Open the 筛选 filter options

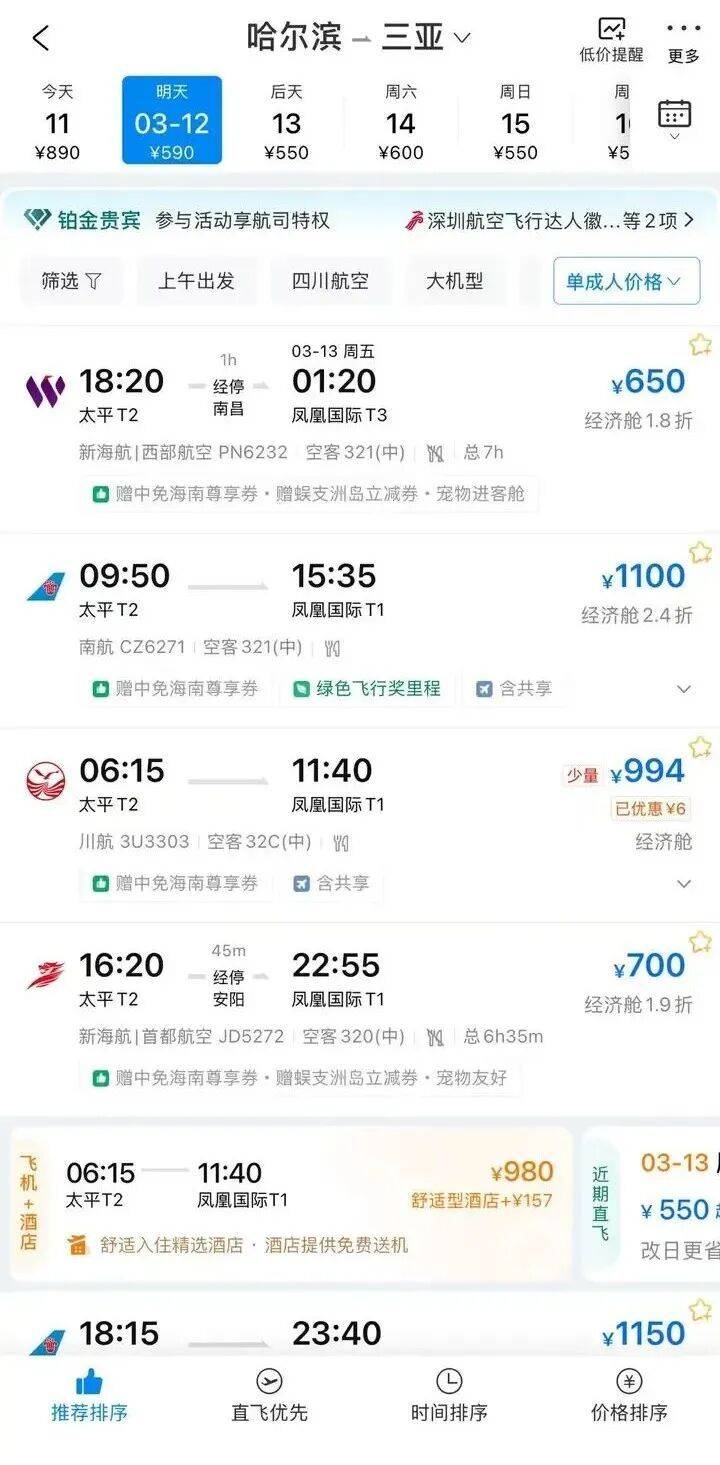pos(71,281)
